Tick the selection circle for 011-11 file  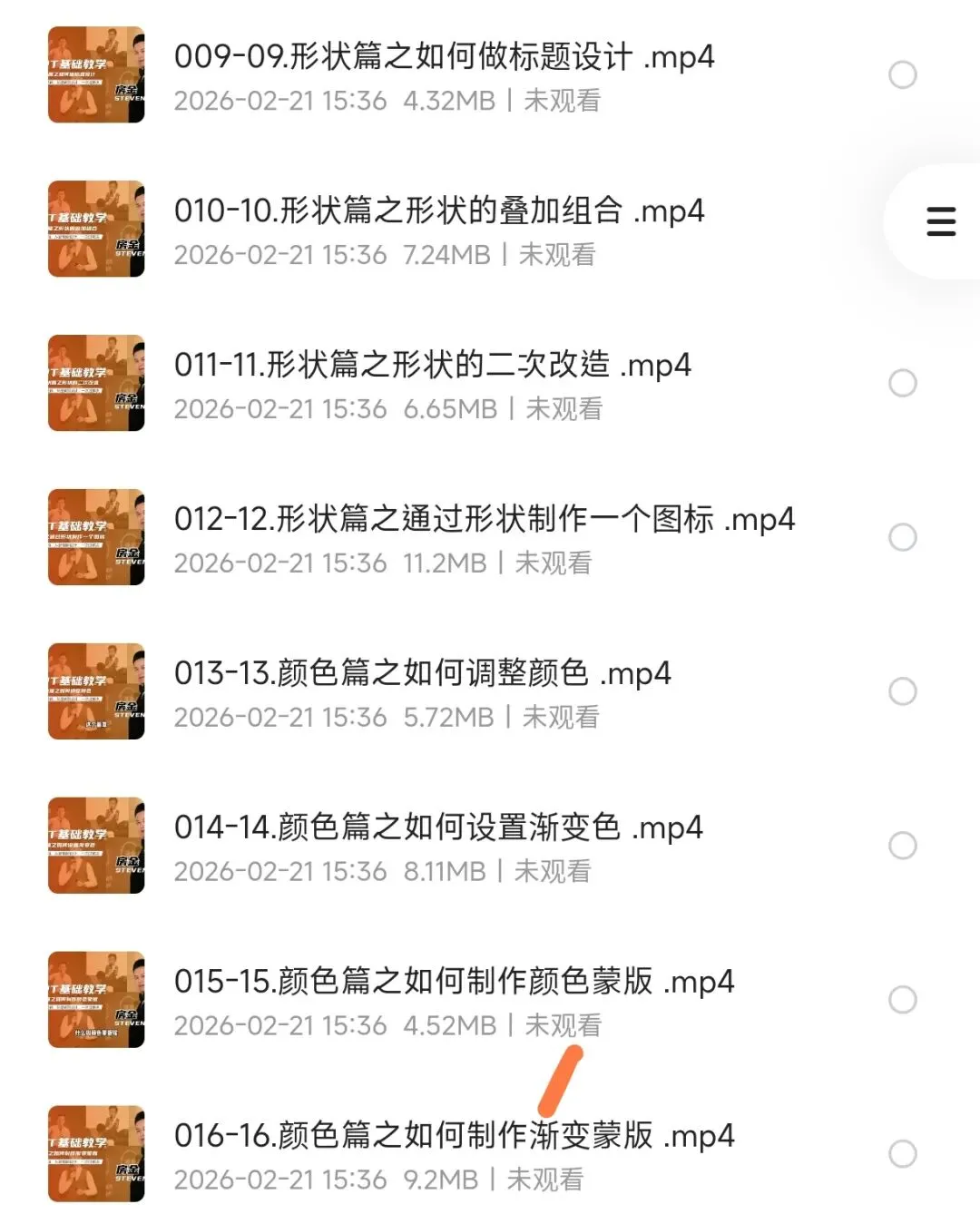pos(902,383)
